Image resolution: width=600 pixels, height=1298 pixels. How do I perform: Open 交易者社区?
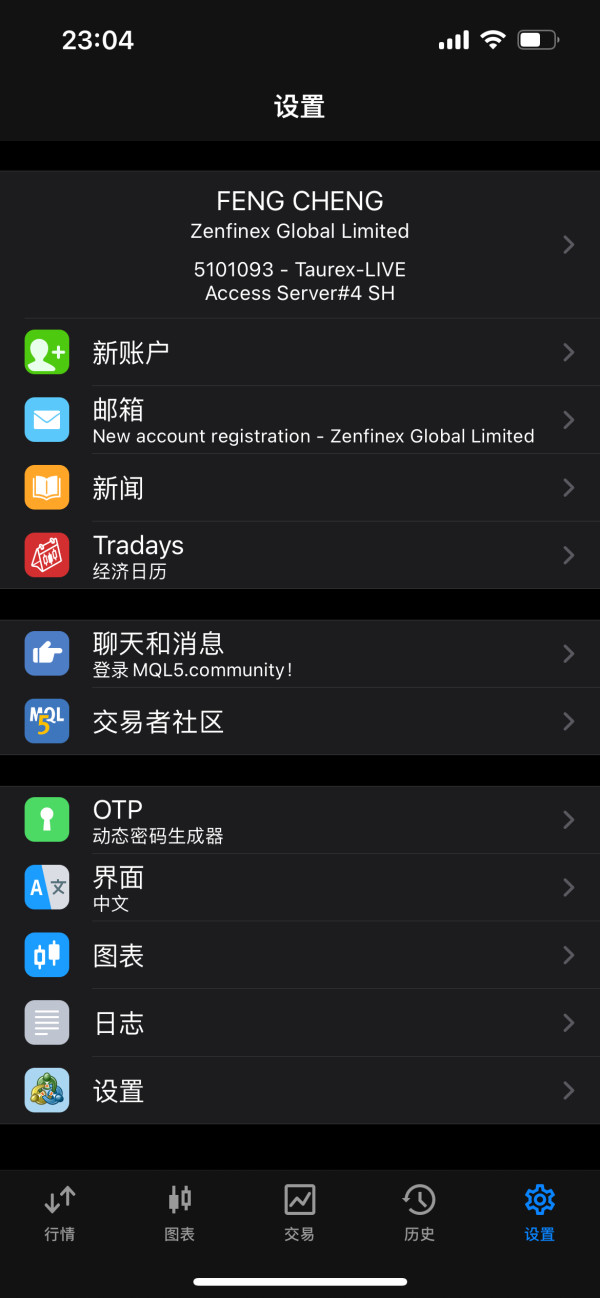click(300, 721)
